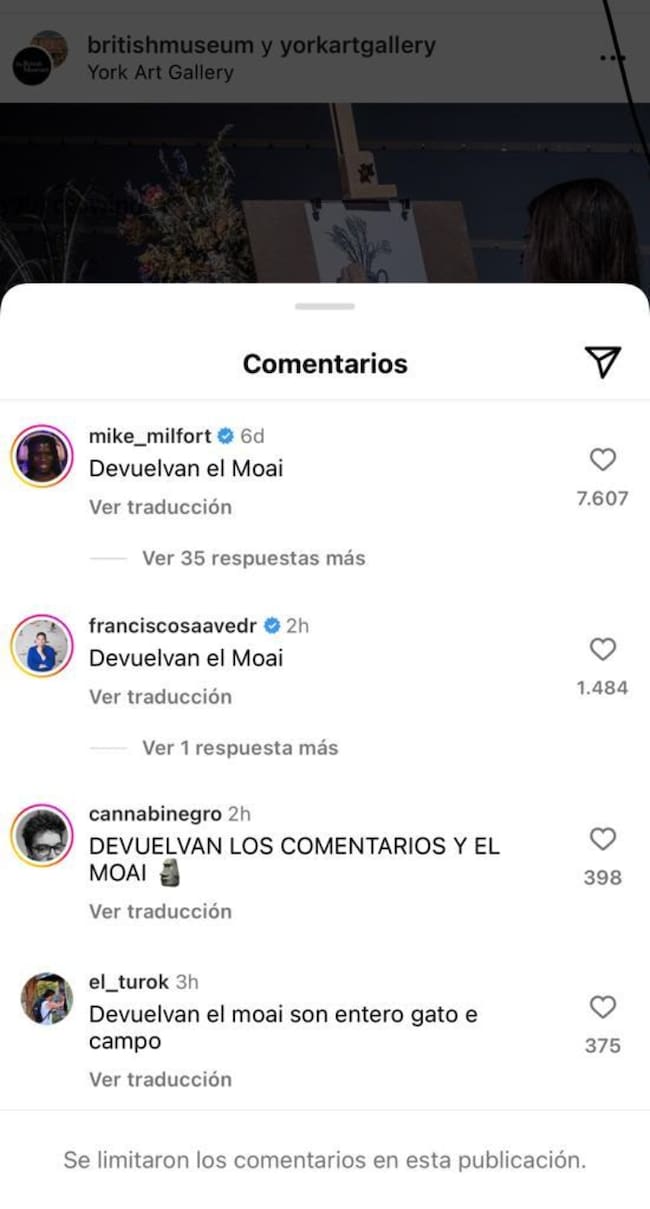Translate cannabinegro's comment with 'Ver traducción'
Image resolution: width=650 pixels, height=1209 pixels.
[x=160, y=911]
